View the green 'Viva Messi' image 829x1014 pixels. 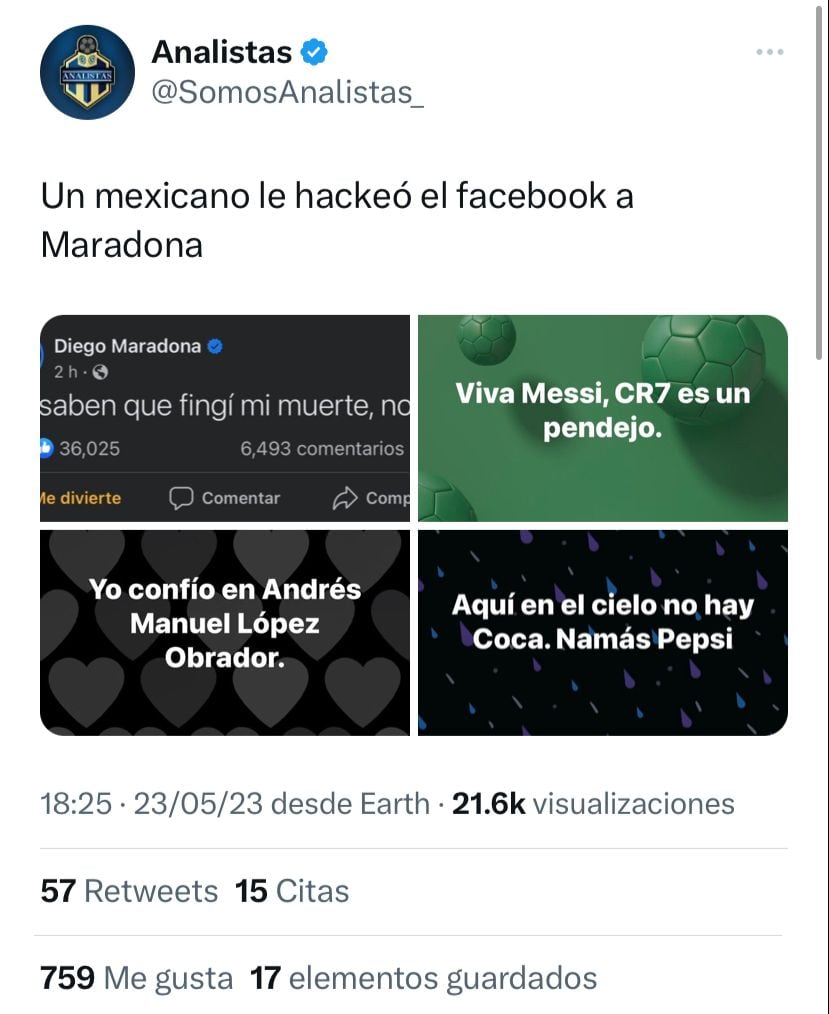pos(602,418)
